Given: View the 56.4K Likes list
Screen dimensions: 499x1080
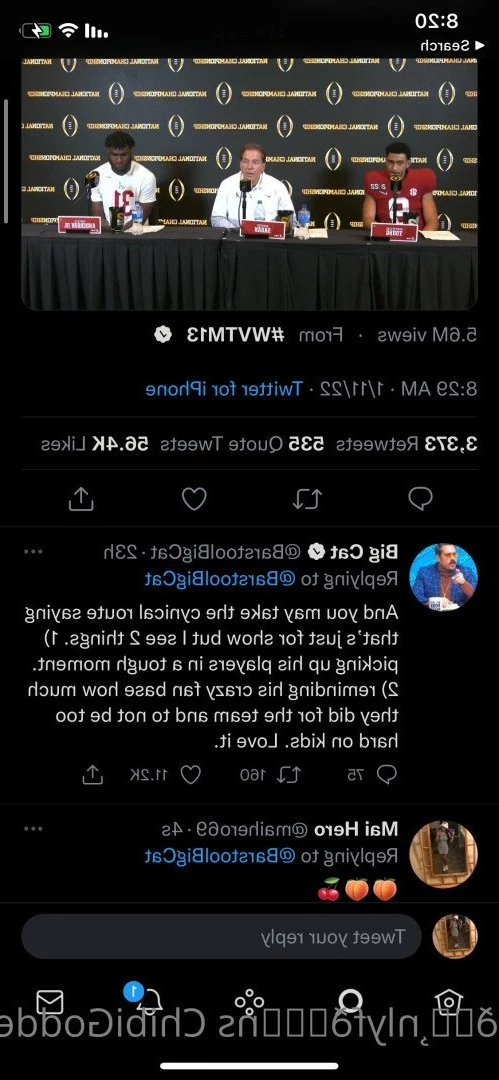Looking at the screenshot, I should point(94,444).
